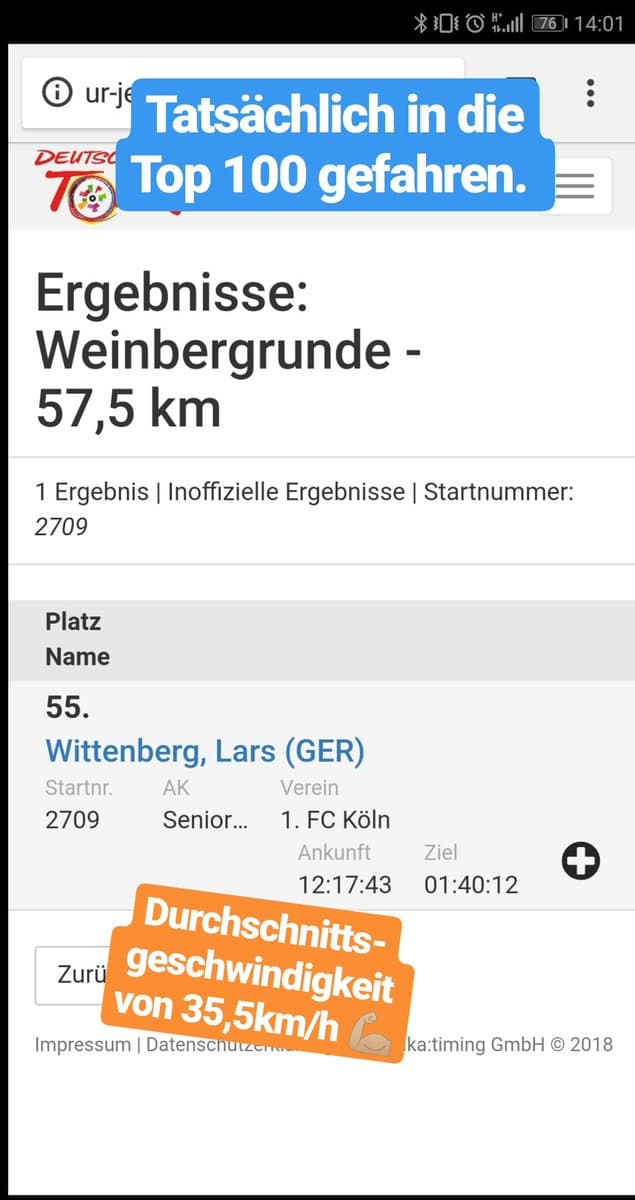
Task: Open the Impressum link
Action: click(82, 1045)
